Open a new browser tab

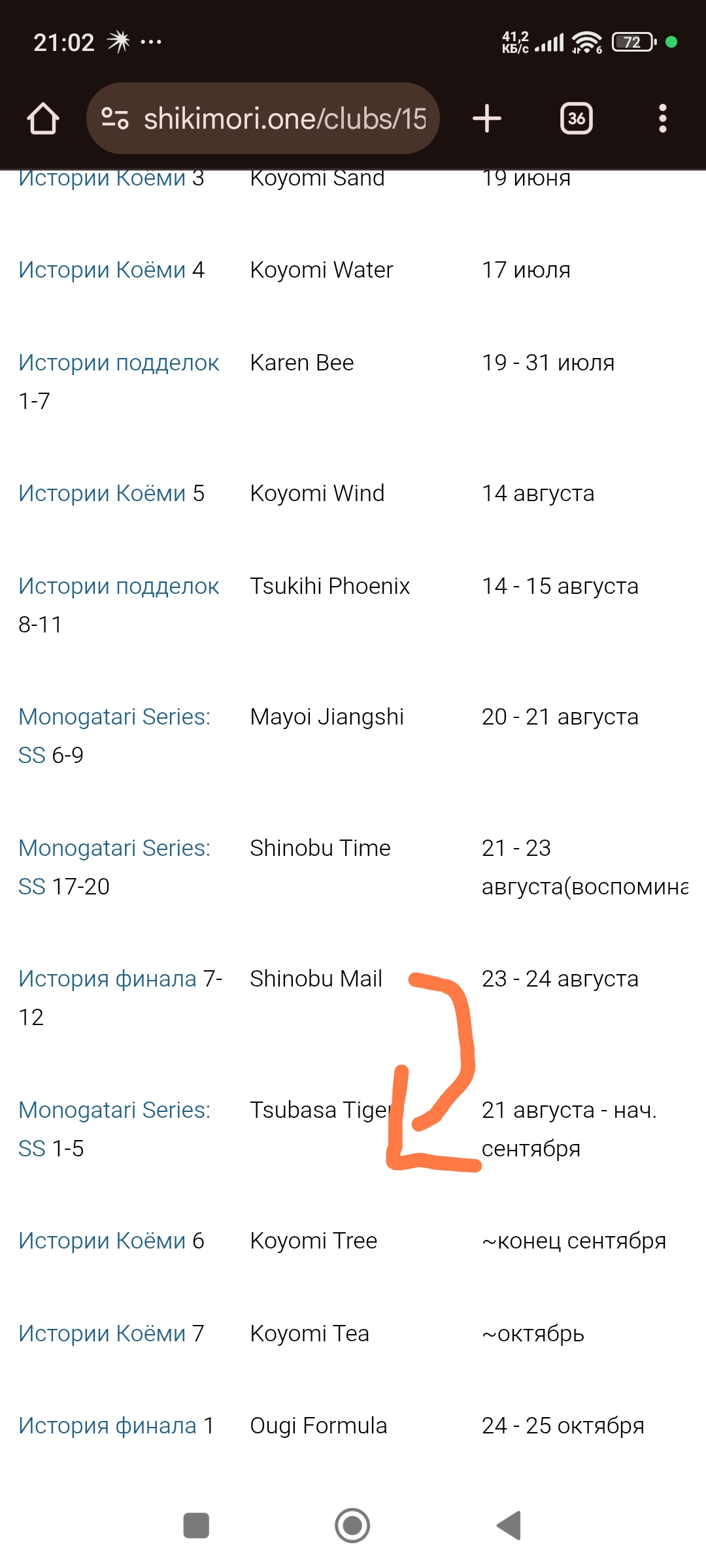click(486, 119)
